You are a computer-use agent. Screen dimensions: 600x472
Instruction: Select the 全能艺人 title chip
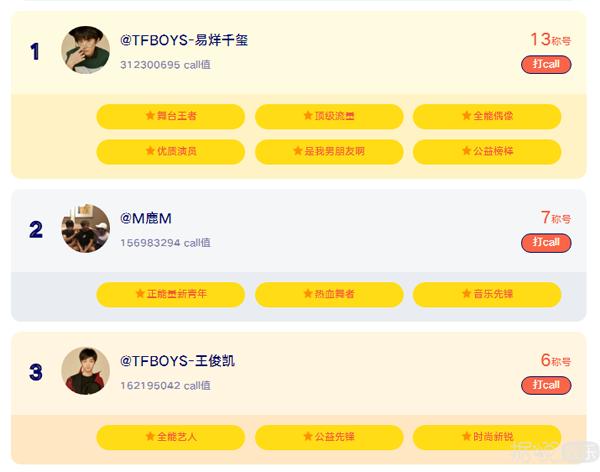tap(171, 438)
